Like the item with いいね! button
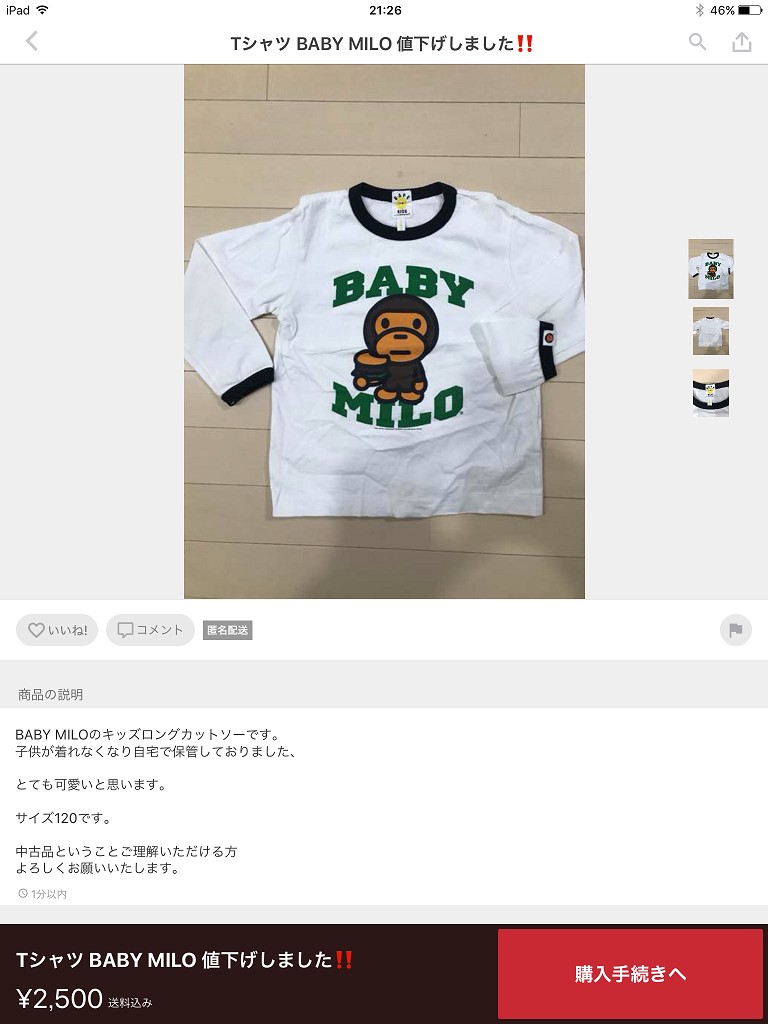 click(57, 630)
